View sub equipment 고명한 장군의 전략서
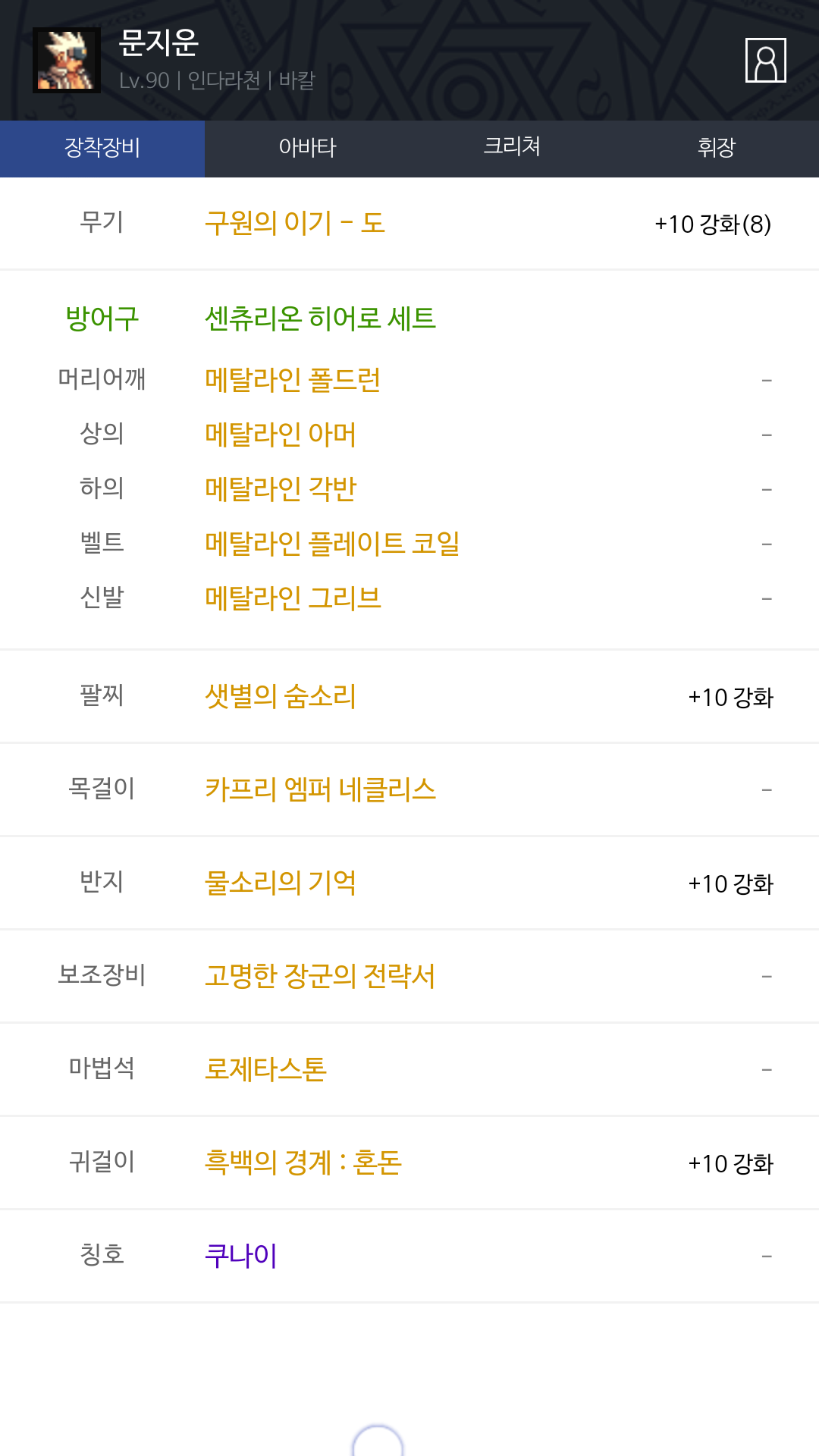 pyautogui.click(x=319, y=975)
